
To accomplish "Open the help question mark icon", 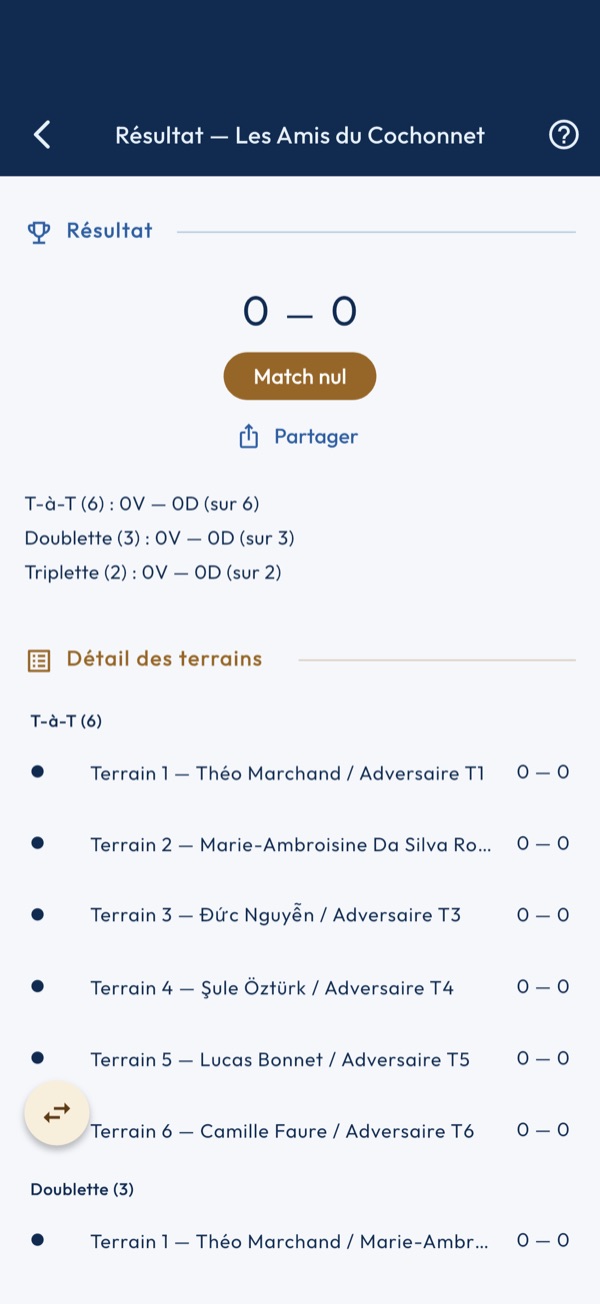I will [564, 135].
